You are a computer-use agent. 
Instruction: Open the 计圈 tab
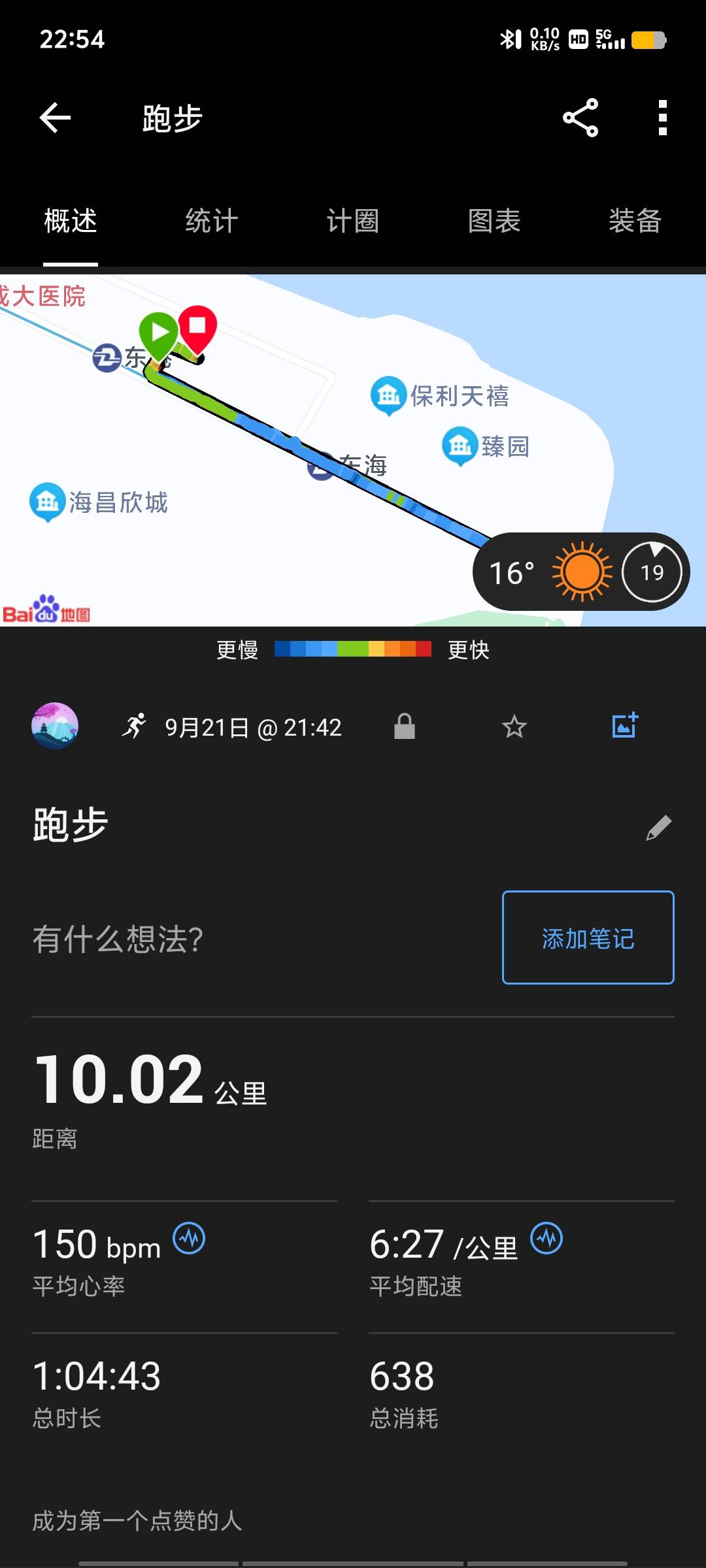352,221
